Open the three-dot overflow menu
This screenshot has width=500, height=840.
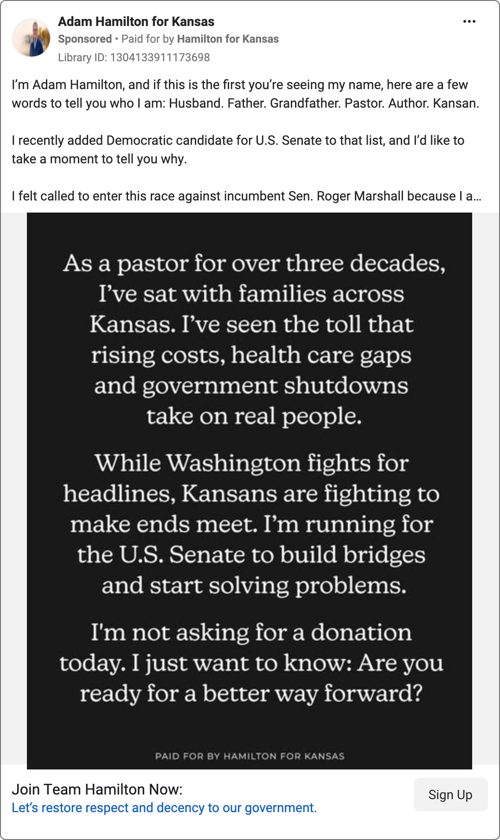469,21
